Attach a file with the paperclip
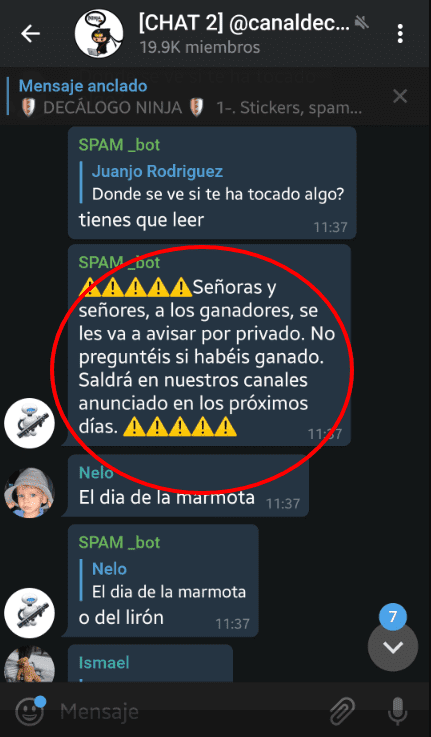The image size is (431, 737). (342, 711)
